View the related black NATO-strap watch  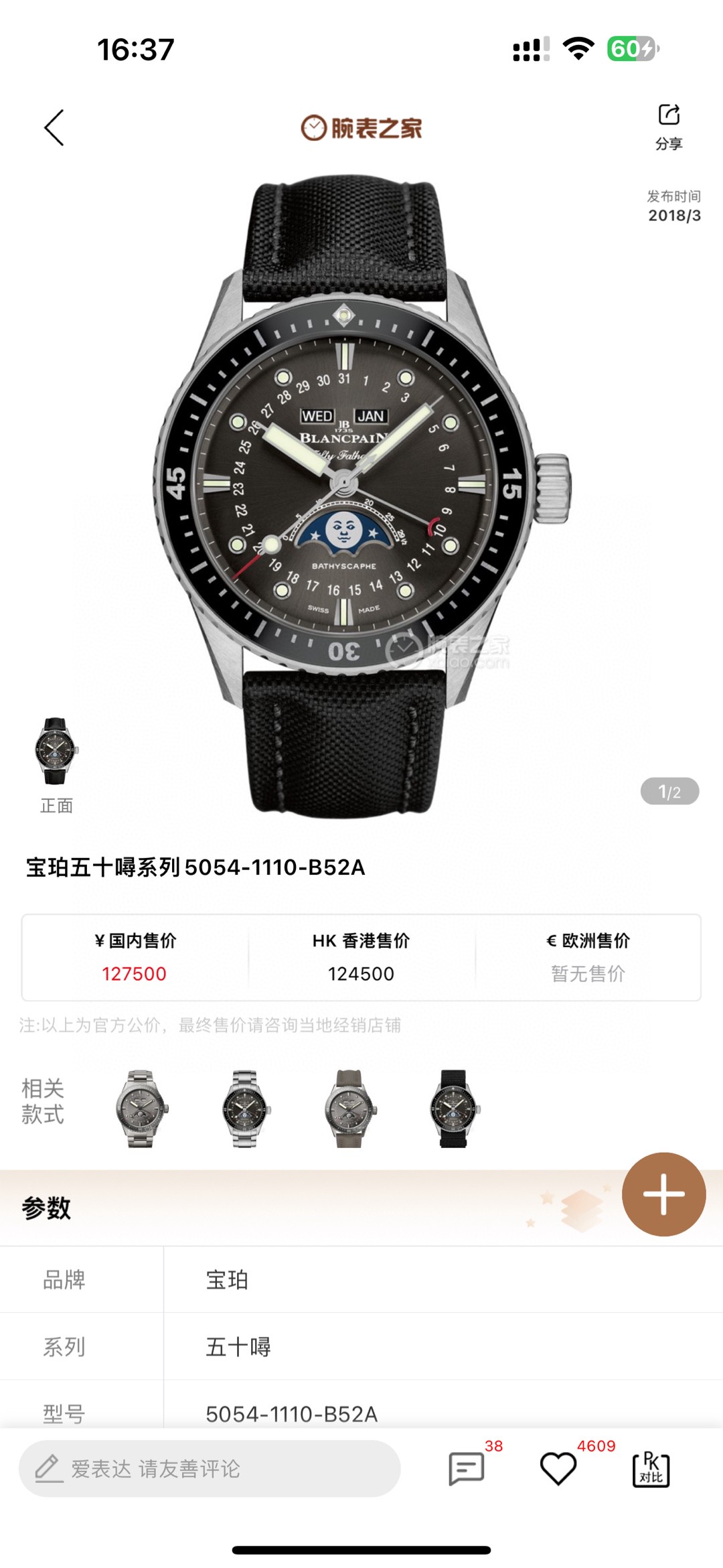click(454, 1108)
